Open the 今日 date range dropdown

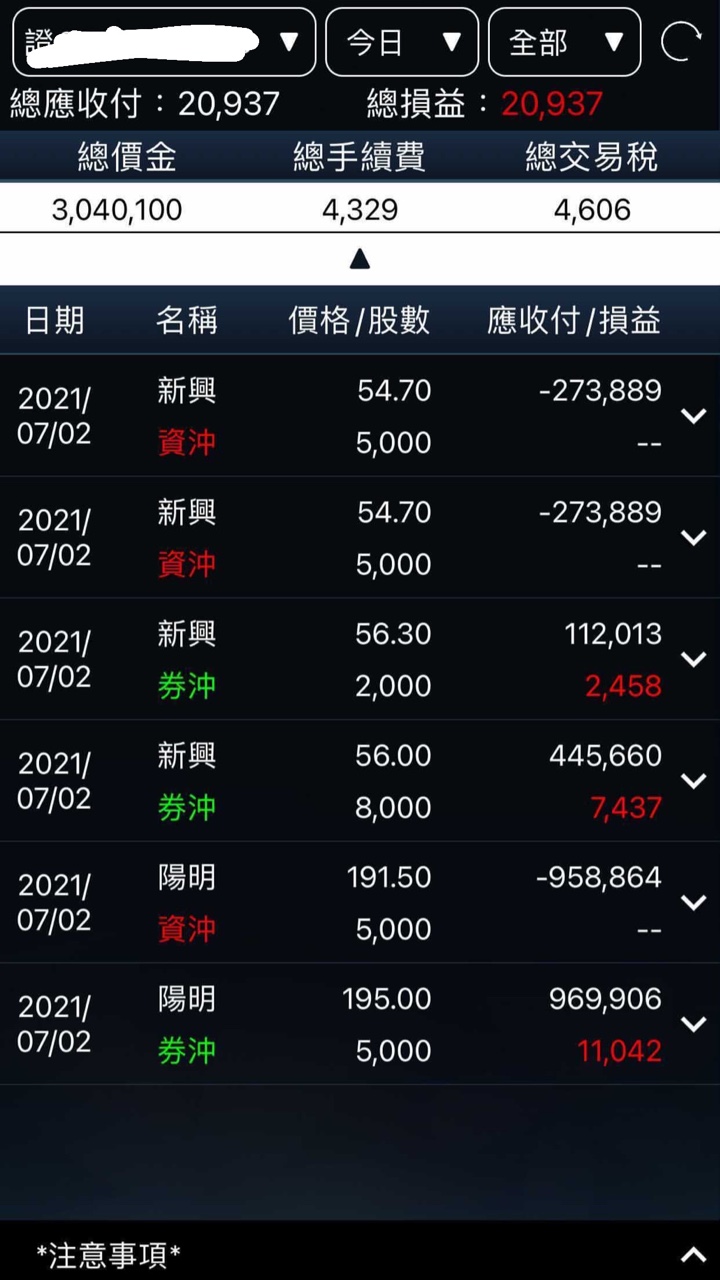pos(402,42)
